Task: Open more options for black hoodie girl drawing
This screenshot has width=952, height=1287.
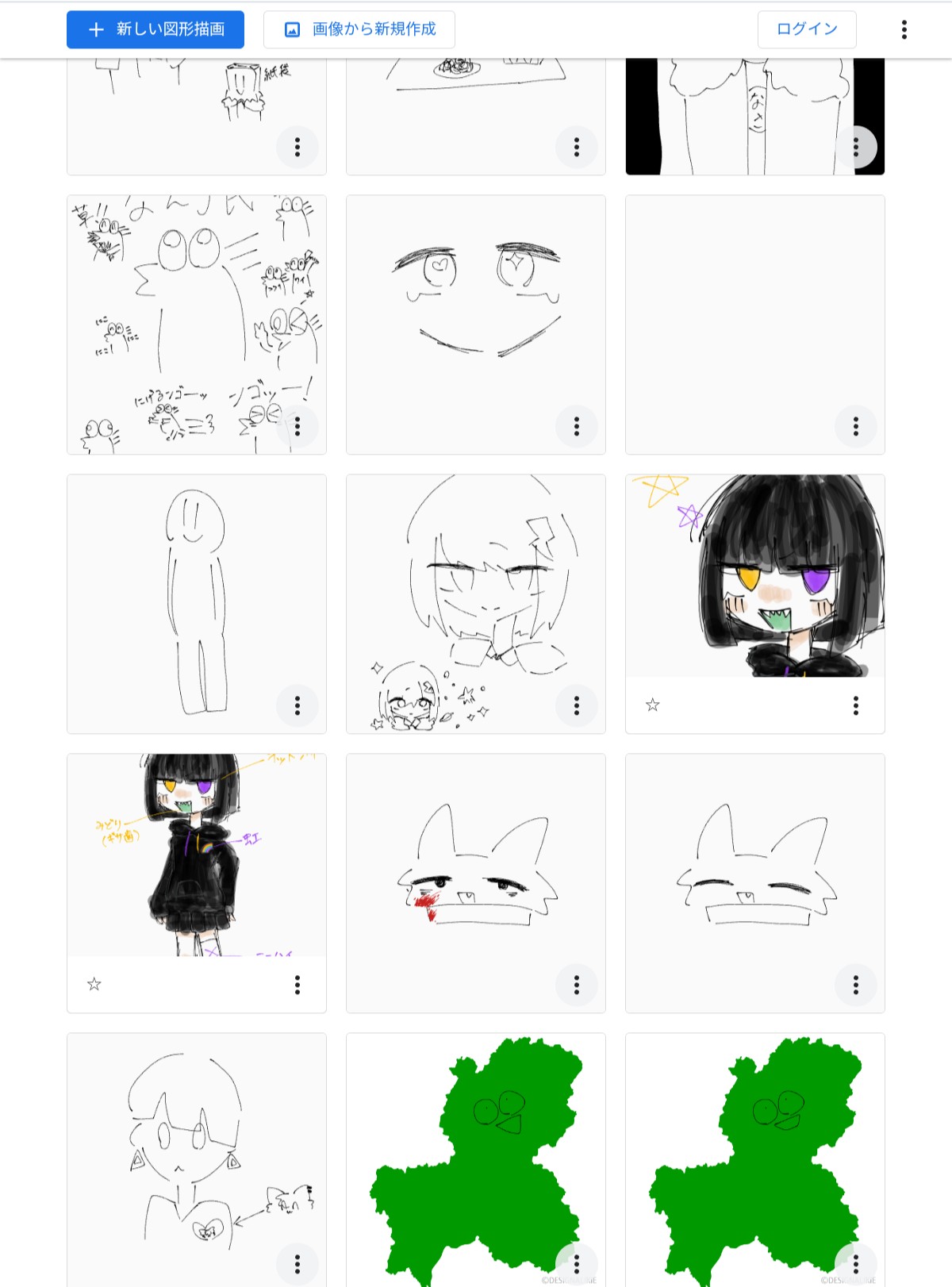Action: coord(297,985)
